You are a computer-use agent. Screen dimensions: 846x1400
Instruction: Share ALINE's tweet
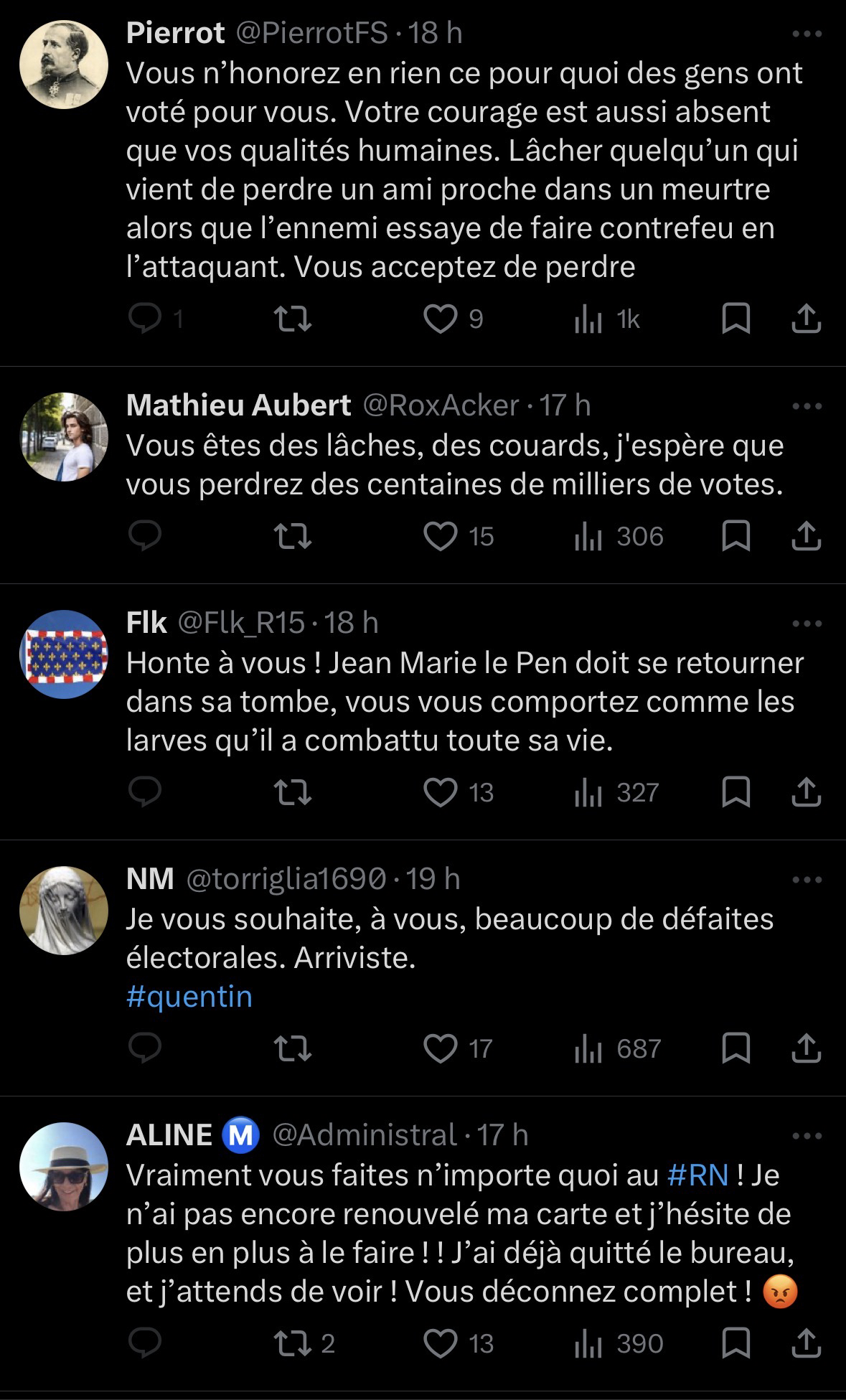coord(806,1343)
